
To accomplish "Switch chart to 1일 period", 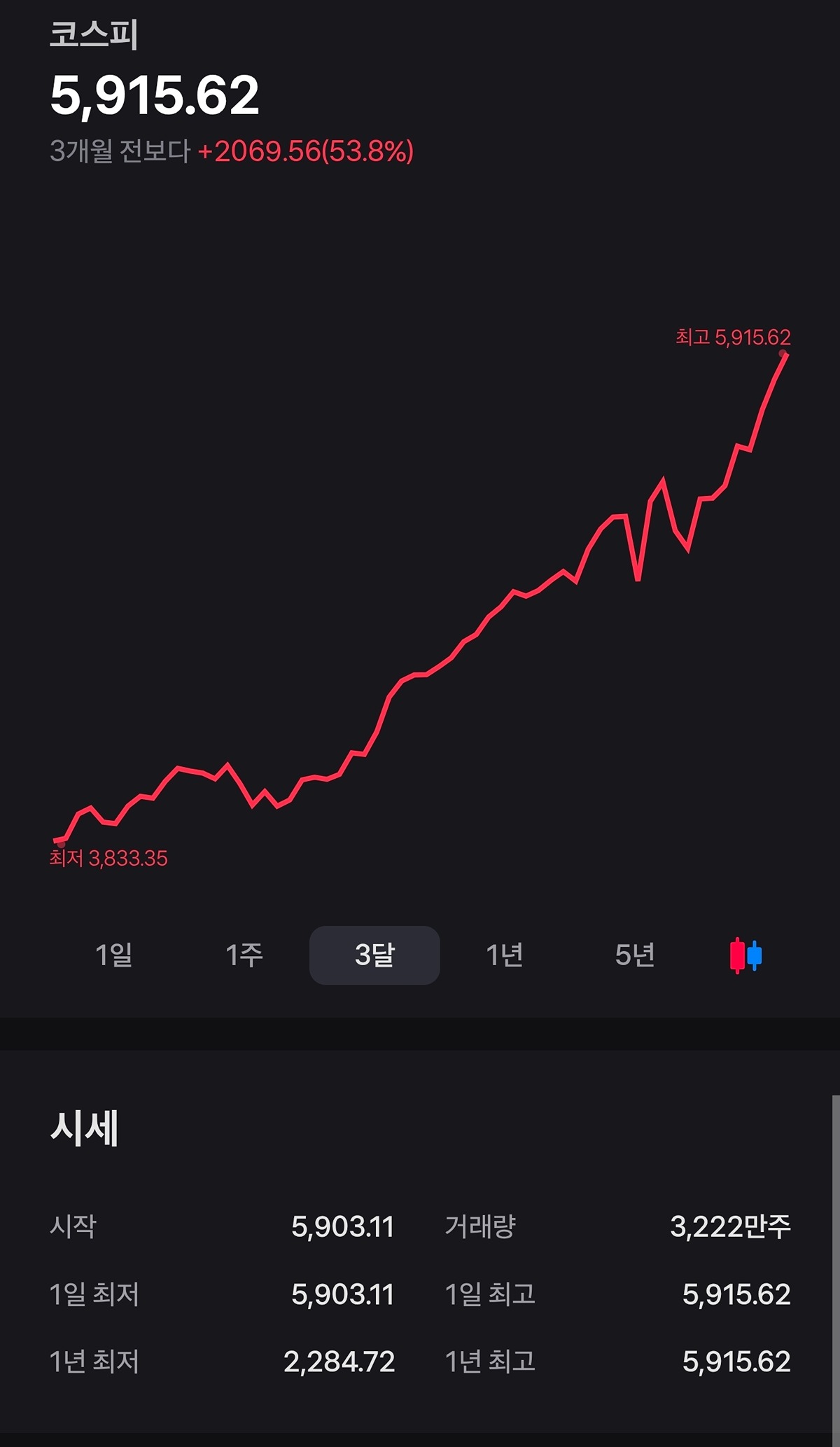I will [114, 955].
